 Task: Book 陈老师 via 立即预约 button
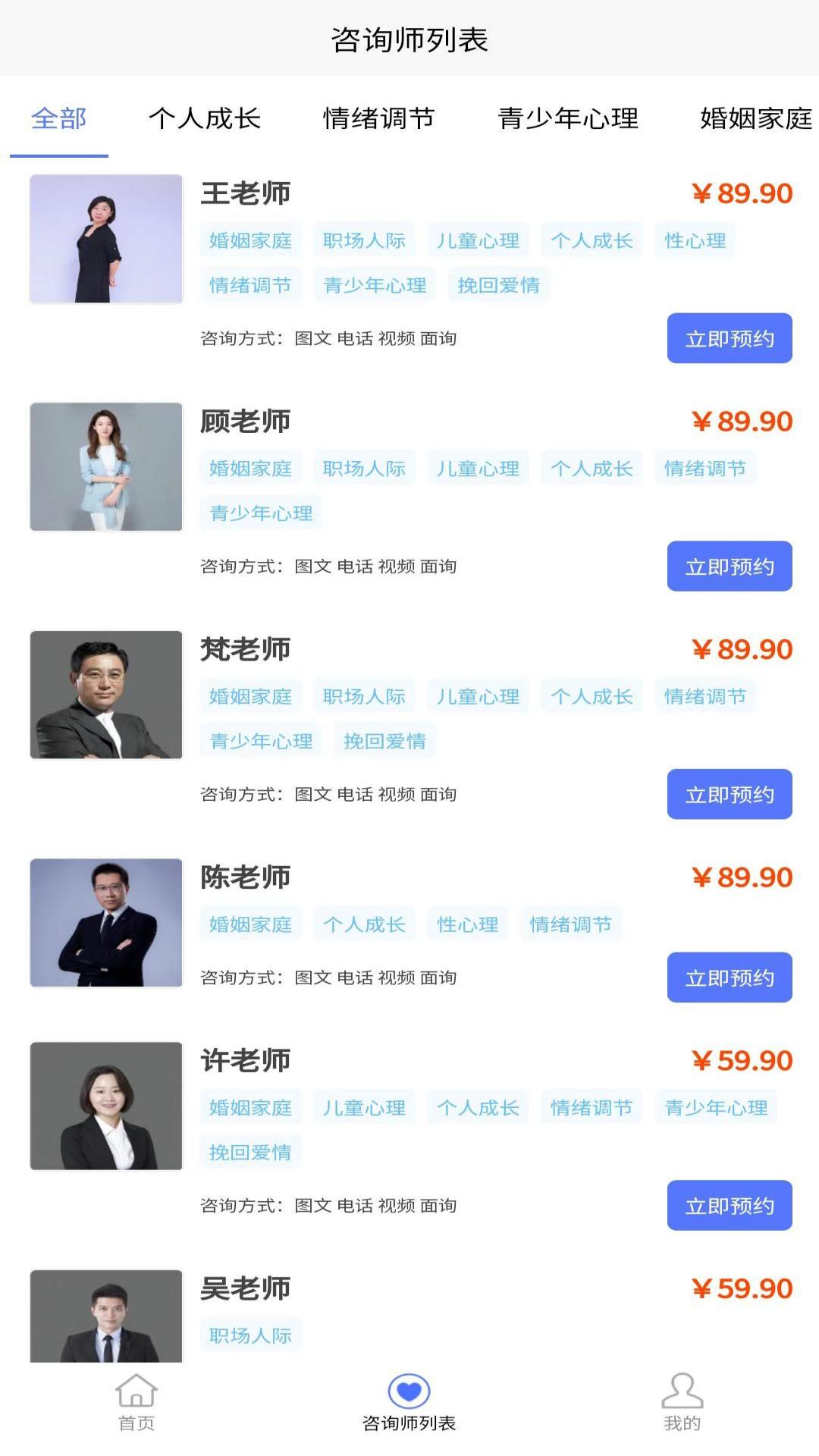[x=728, y=977]
